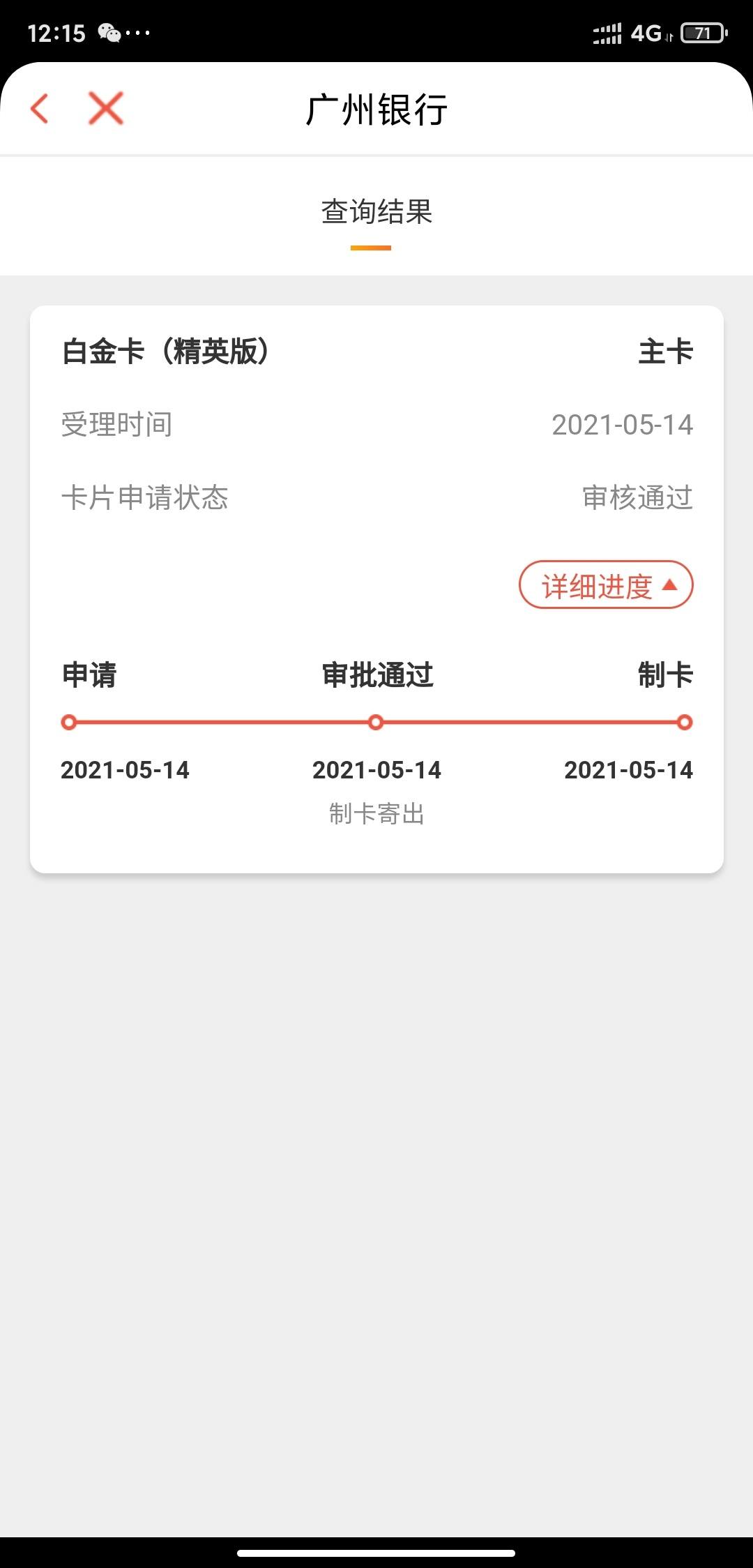Close the 广州银行 page with the X
Viewport: 753px width, 1568px height.
(106, 109)
